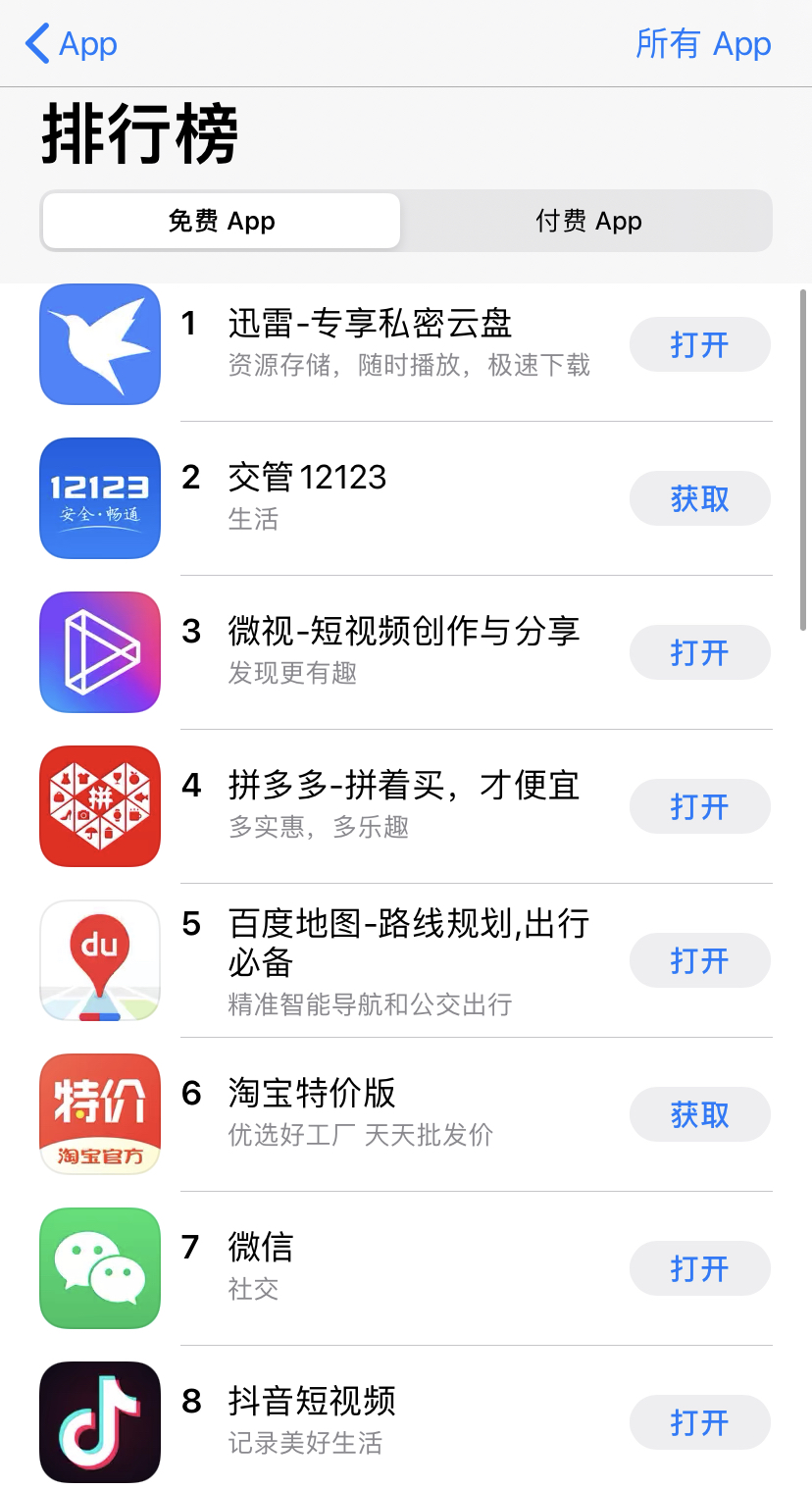The height and width of the screenshot is (1489, 812).
Task: Open the 微信 WeChat app icon
Action: [x=99, y=1268]
